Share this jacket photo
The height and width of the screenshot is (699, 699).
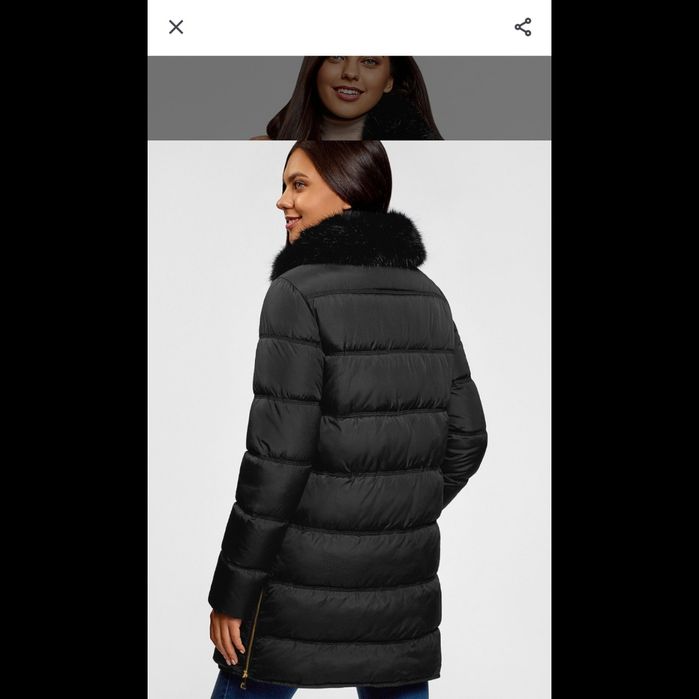[523, 27]
